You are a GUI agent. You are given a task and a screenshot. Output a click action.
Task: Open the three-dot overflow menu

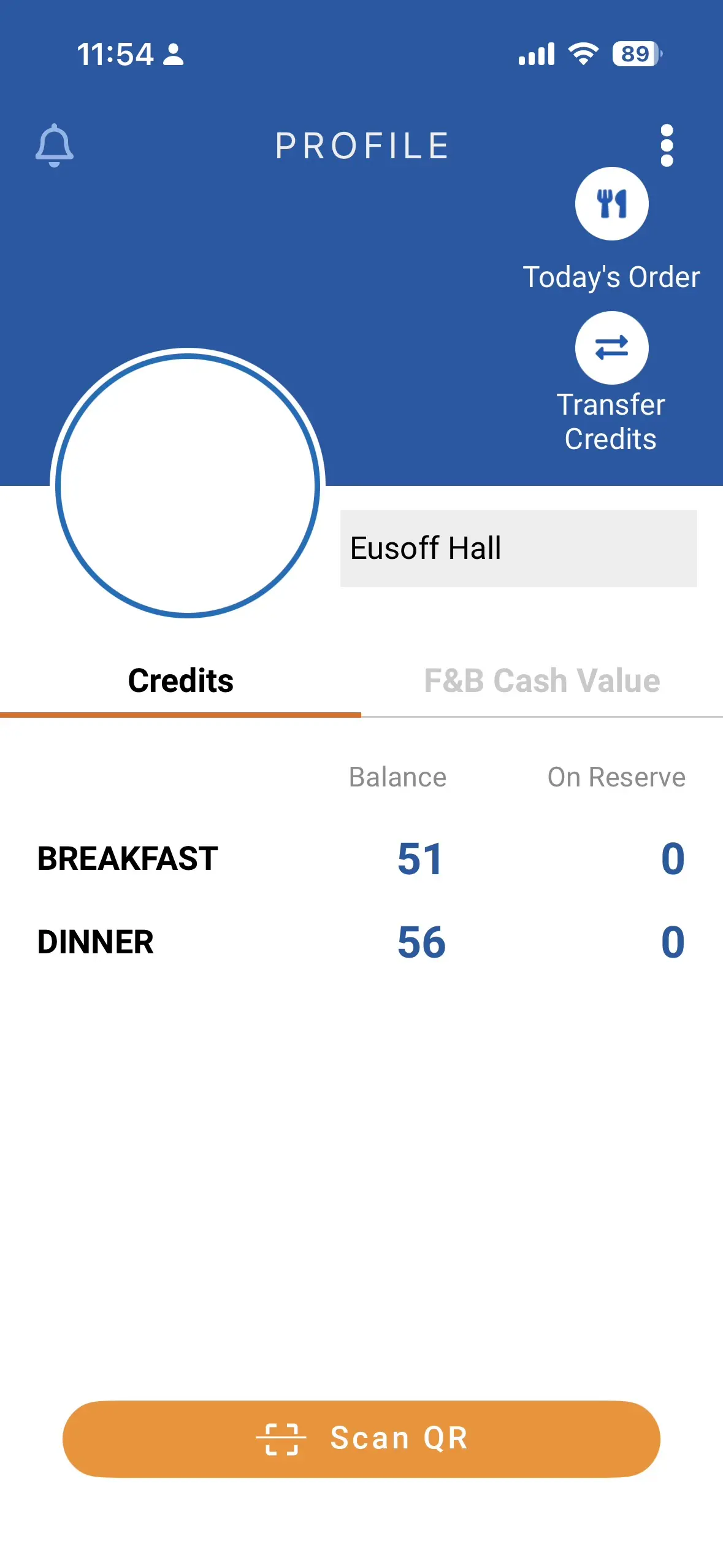point(667,145)
